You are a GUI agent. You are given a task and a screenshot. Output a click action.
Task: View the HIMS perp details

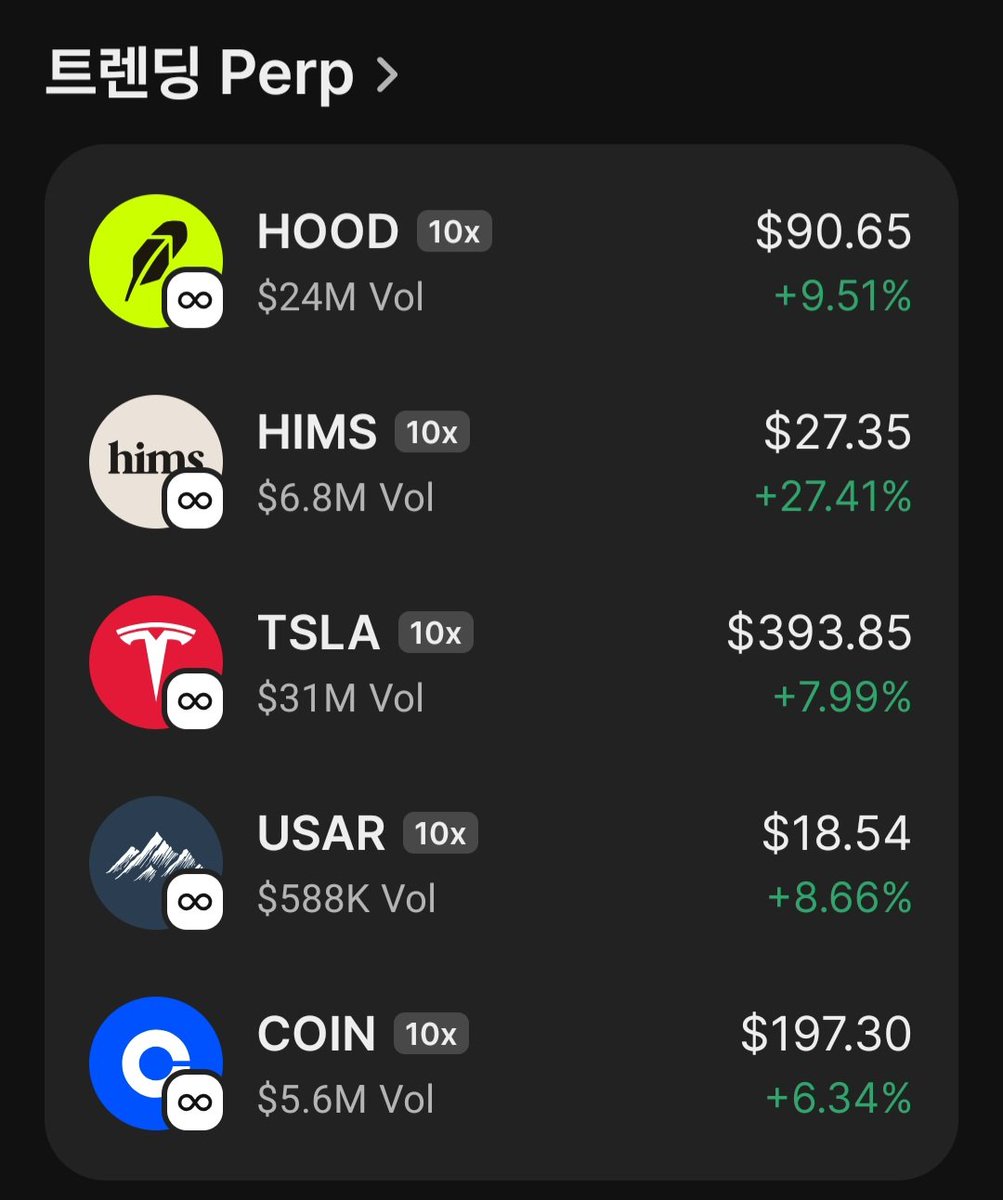point(500,462)
